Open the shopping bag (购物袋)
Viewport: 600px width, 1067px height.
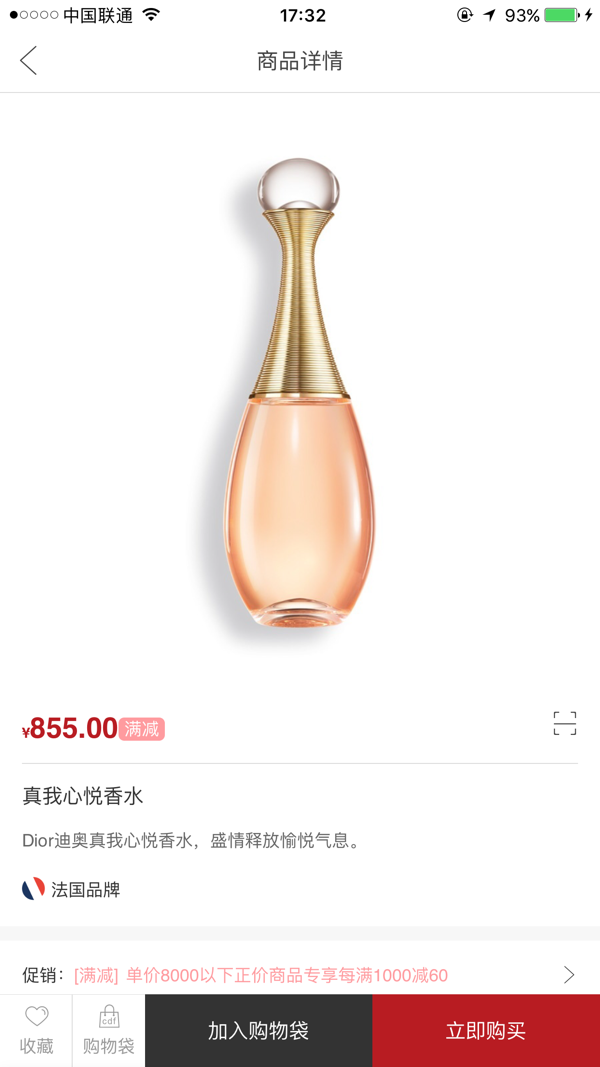pyautogui.click(x=108, y=1030)
